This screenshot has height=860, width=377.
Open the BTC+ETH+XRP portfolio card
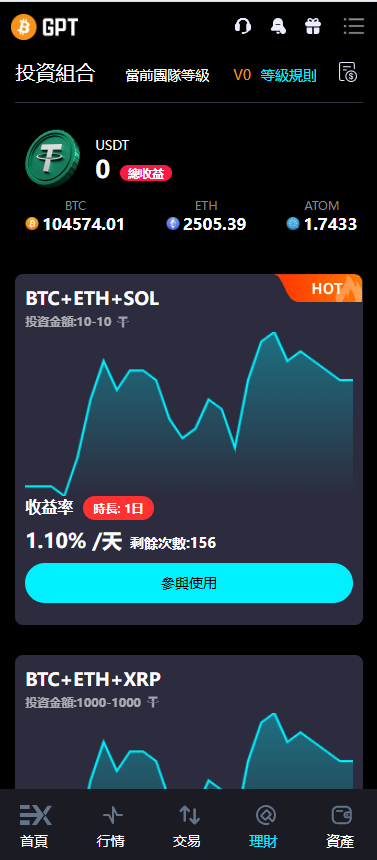189,722
